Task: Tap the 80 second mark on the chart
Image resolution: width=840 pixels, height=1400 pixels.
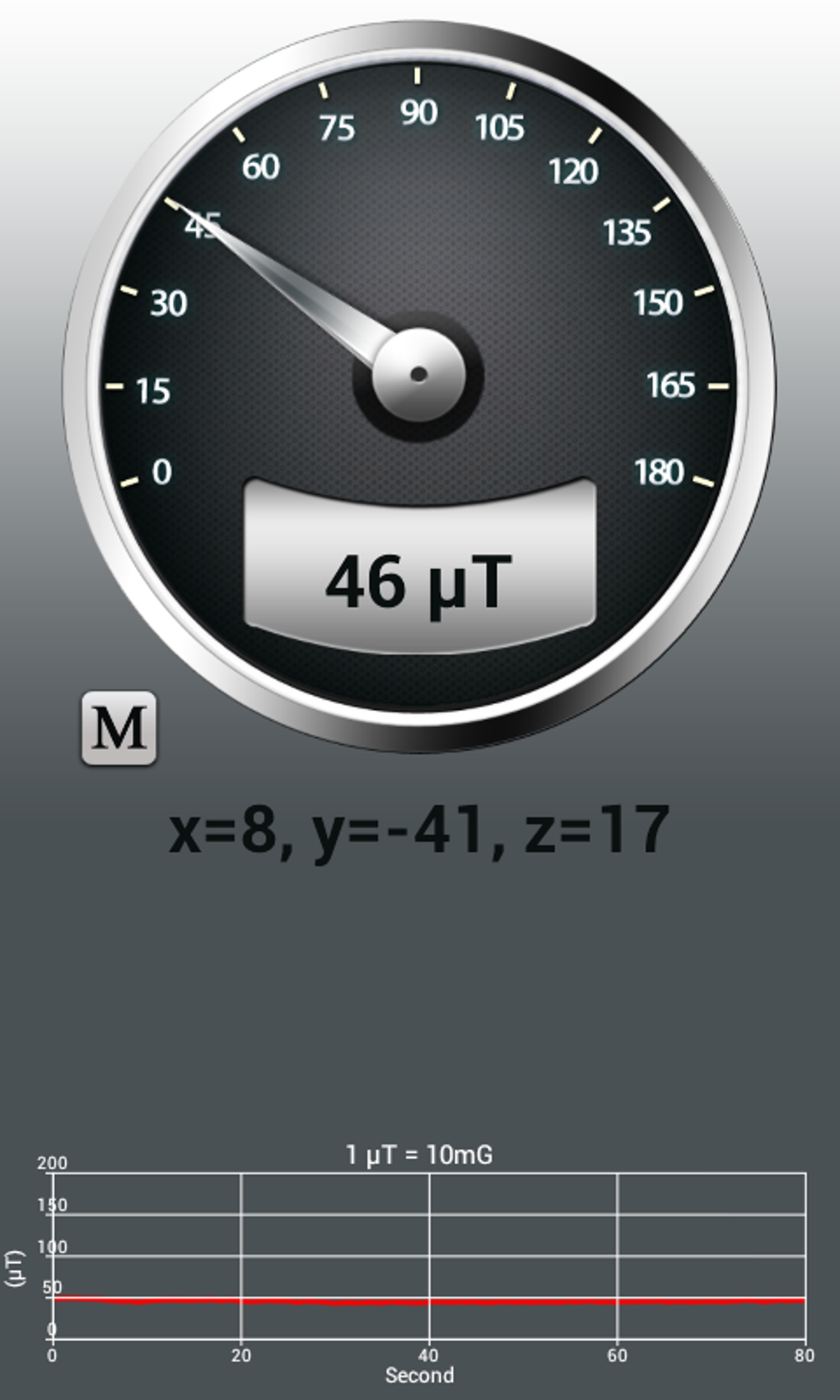Action: tap(805, 1353)
